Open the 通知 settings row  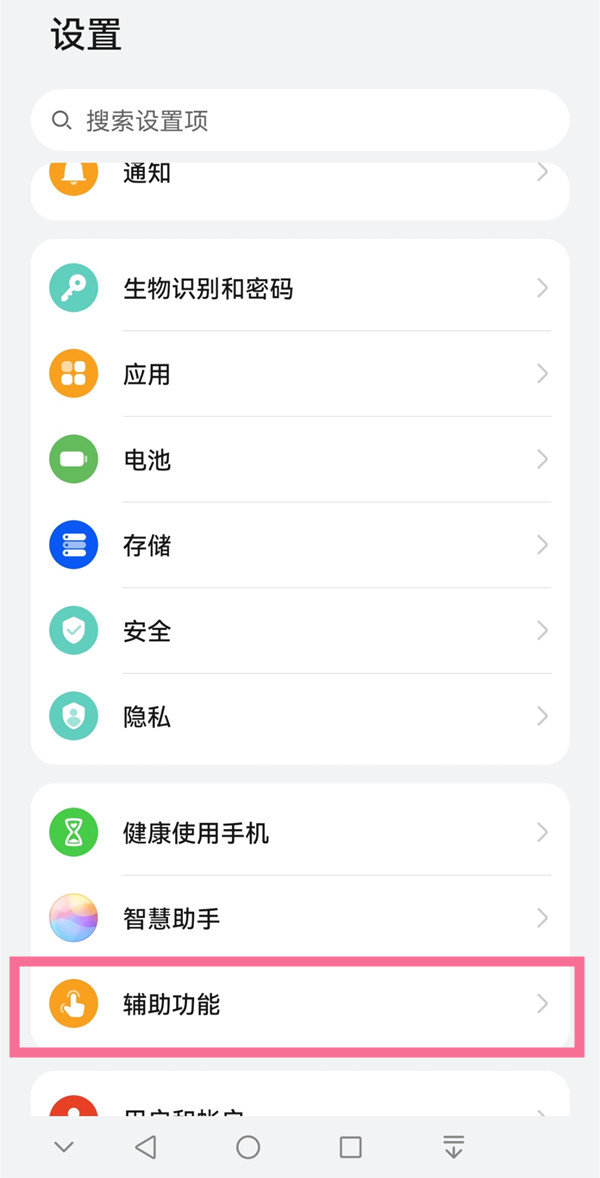pos(300,175)
